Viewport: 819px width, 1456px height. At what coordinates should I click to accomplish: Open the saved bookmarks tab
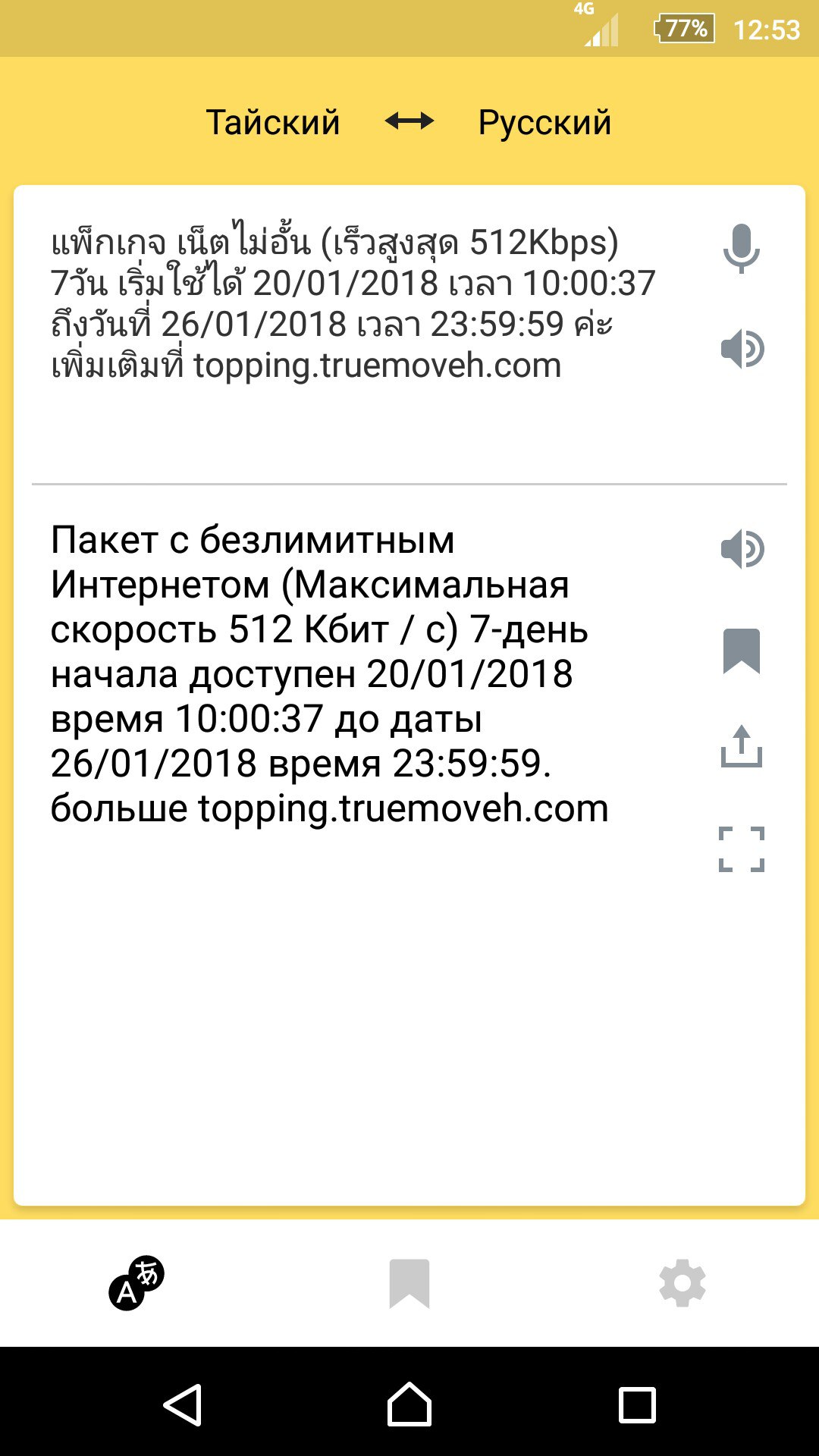pyautogui.click(x=409, y=1283)
